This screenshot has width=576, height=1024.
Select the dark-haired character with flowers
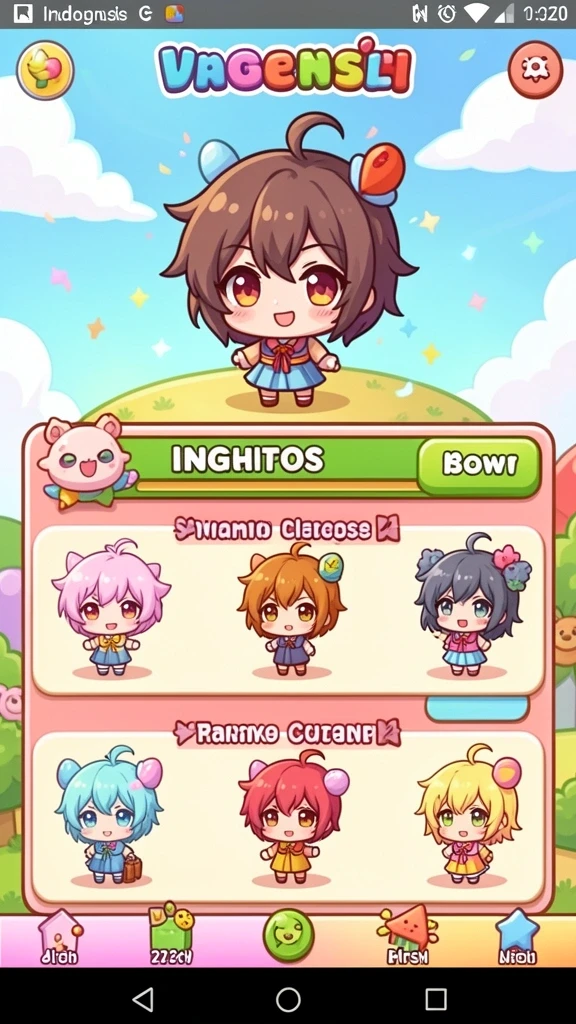(x=472, y=605)
